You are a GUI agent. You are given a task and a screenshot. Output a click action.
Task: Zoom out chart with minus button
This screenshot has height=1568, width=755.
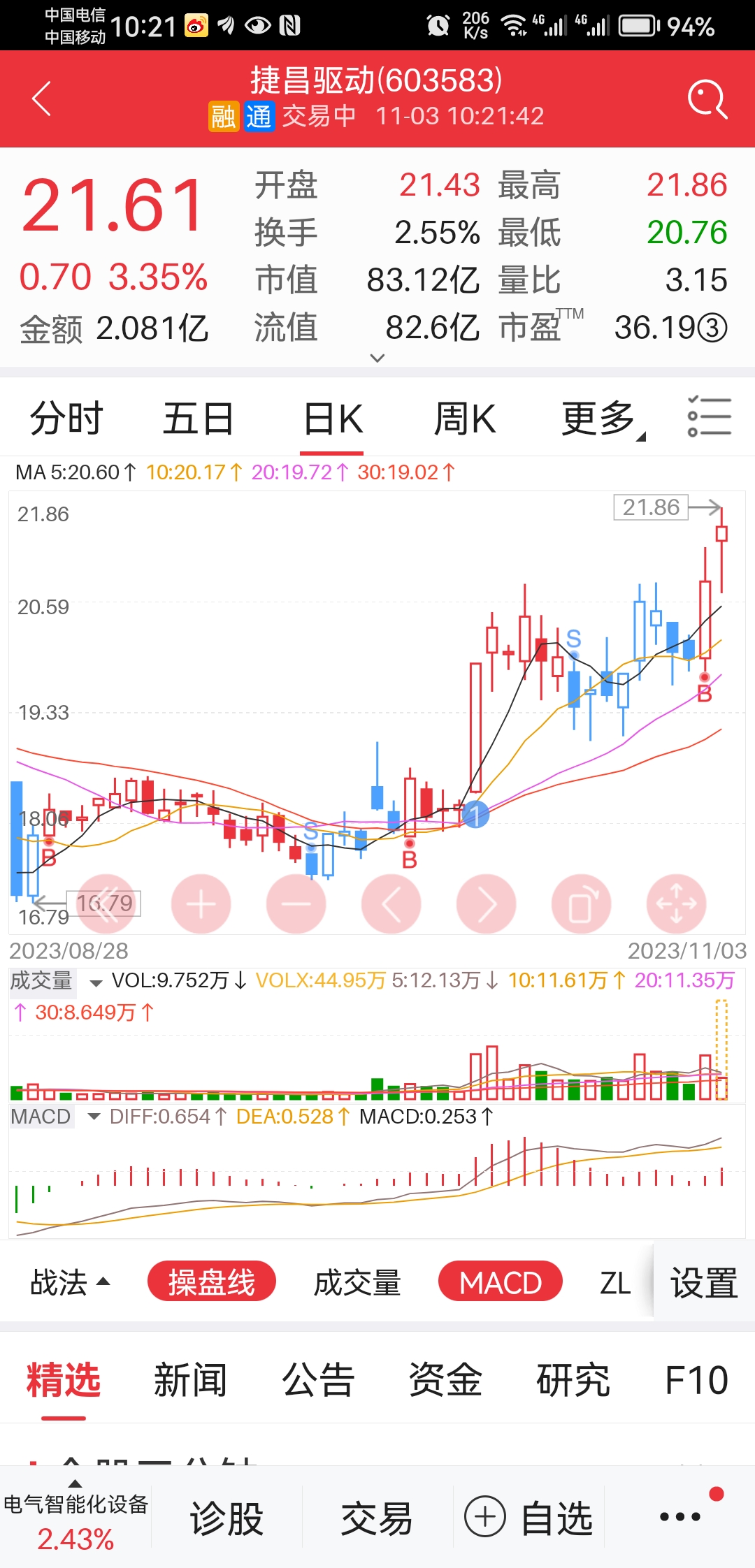coord(296,904)
